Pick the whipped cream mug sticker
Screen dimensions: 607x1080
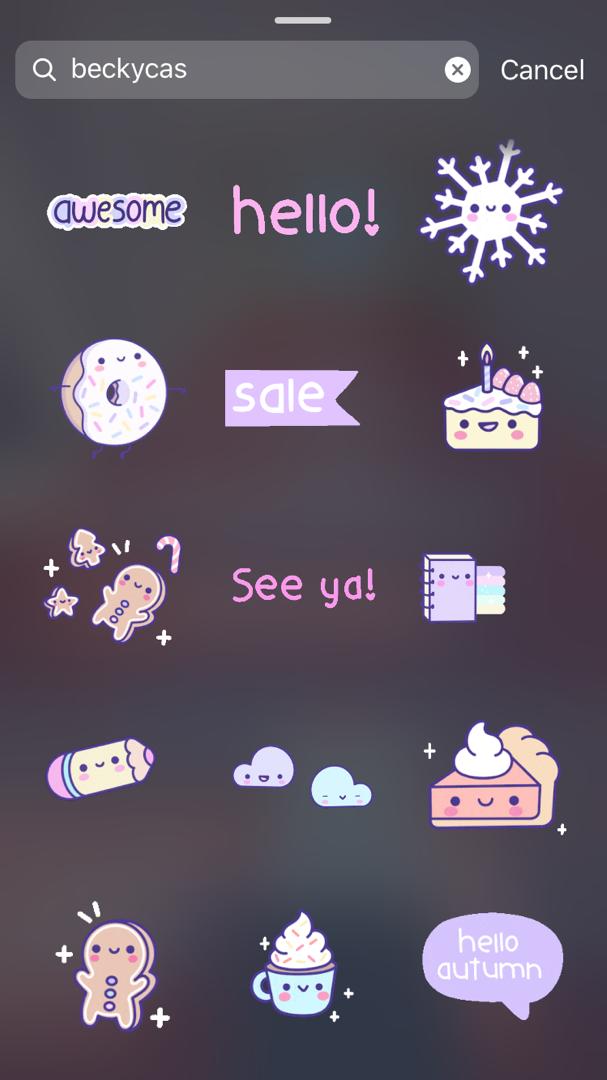297,964
